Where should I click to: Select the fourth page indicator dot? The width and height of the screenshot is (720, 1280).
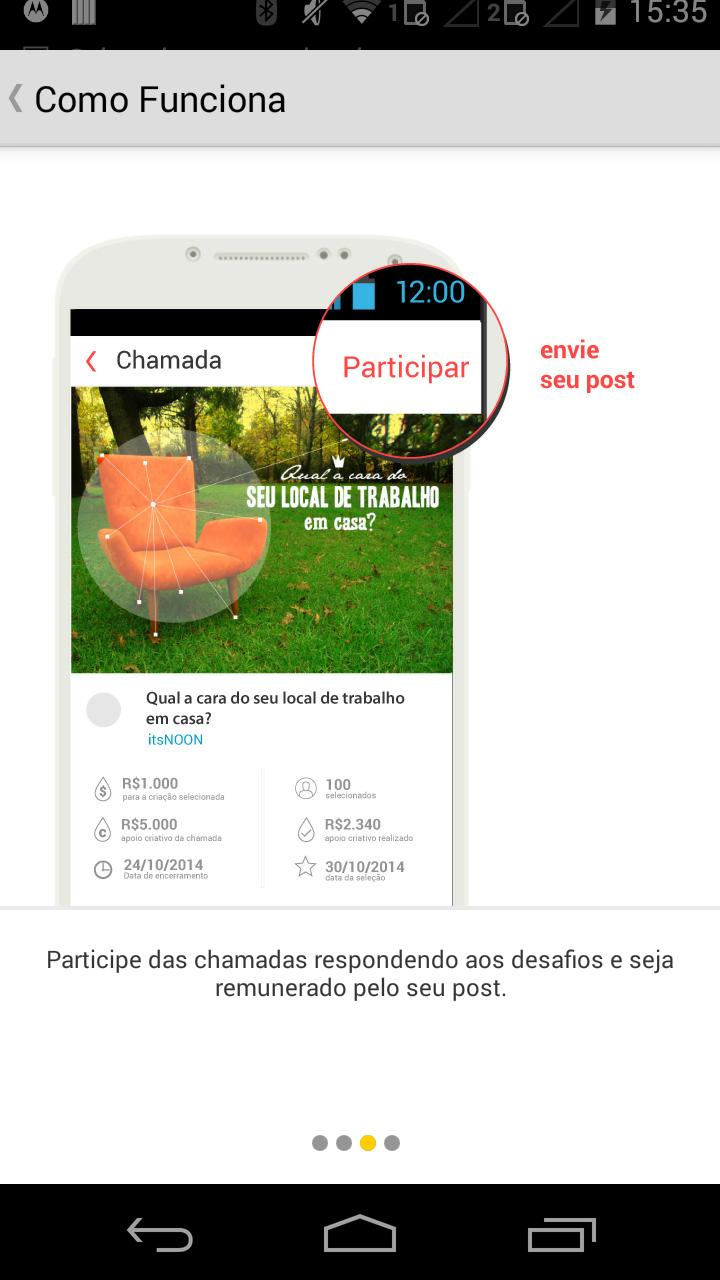pyautogui.click(x=392, y=1143)
